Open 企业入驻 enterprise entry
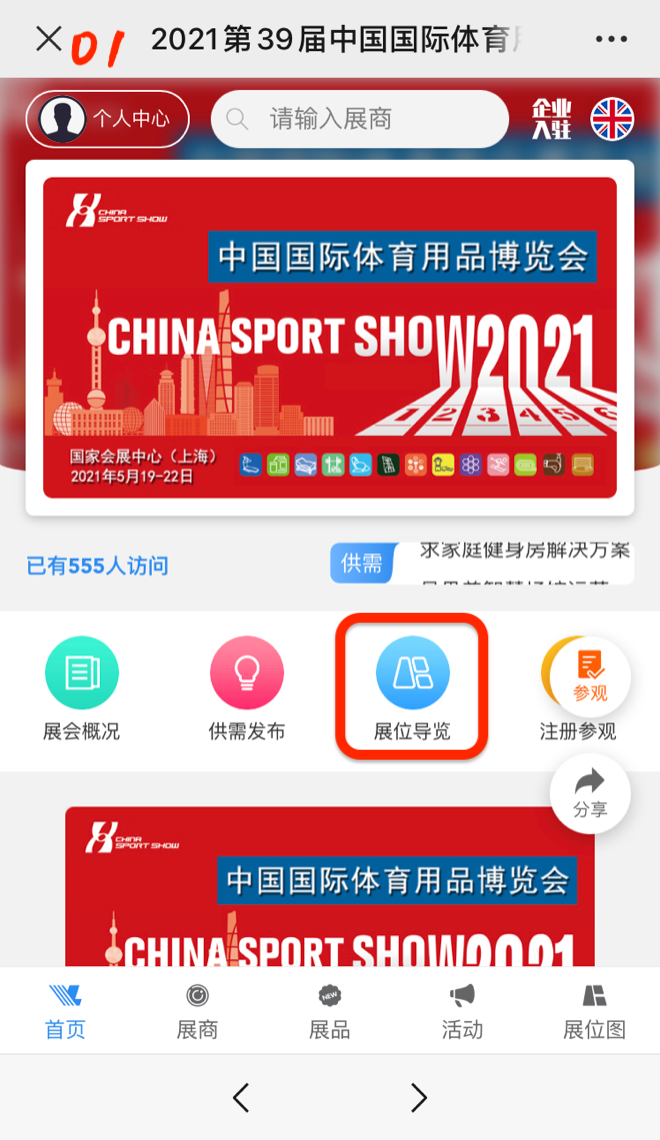660x1140 pixels. point(551,119)
